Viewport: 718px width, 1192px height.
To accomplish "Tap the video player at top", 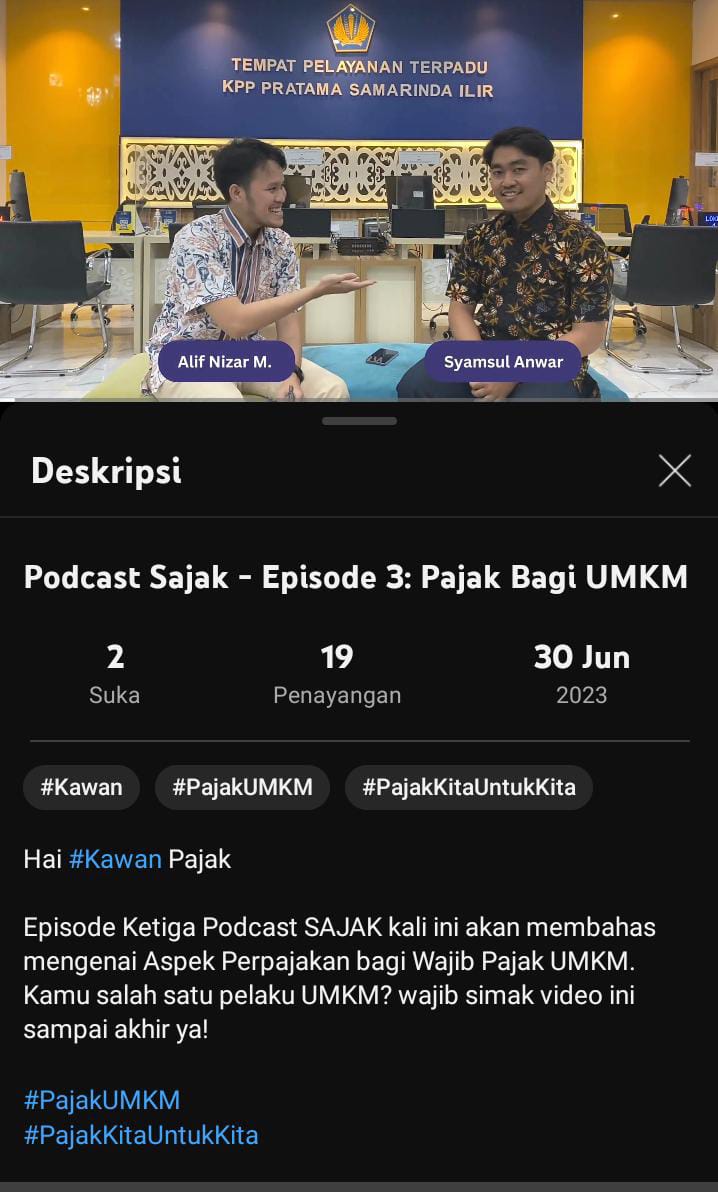I will 359,200.
